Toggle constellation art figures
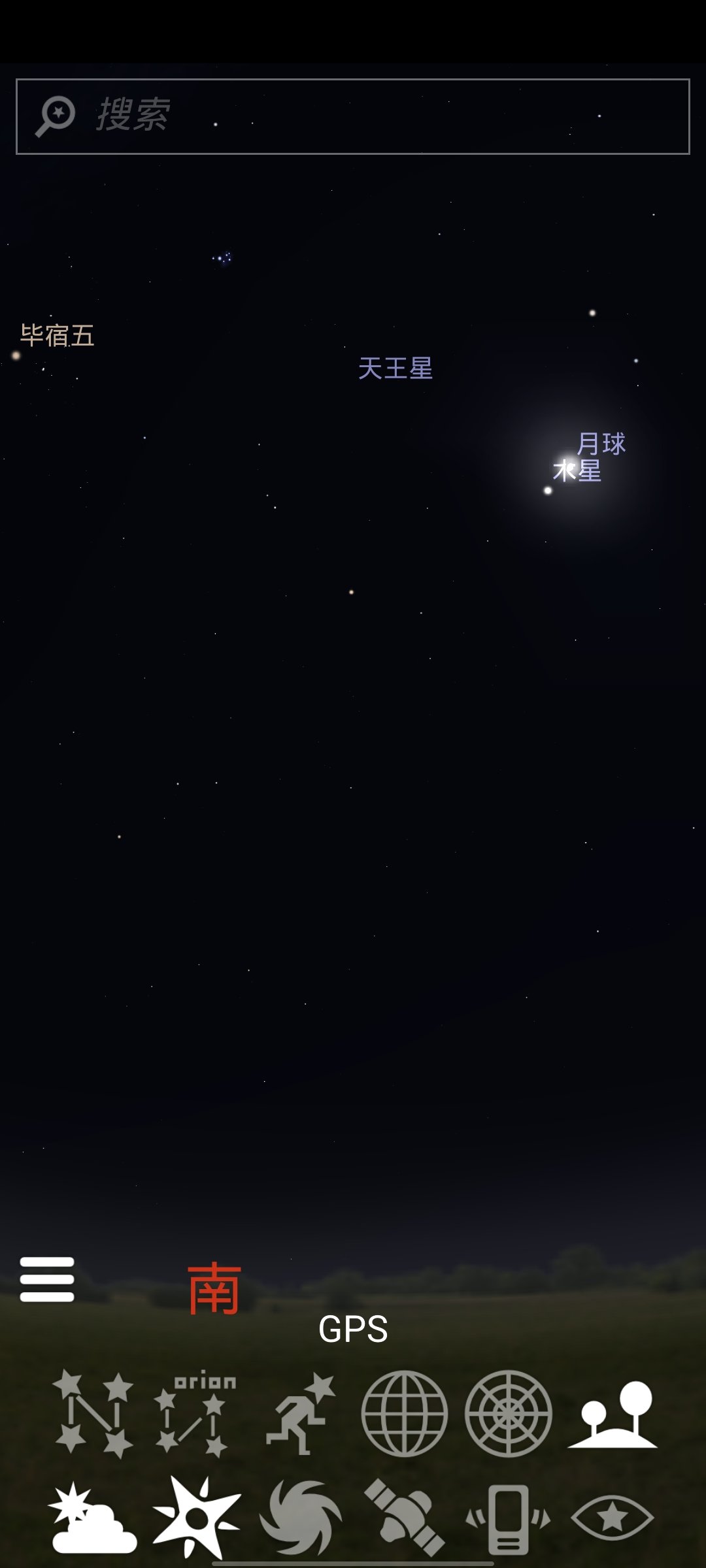 [x=301, y=1414]
